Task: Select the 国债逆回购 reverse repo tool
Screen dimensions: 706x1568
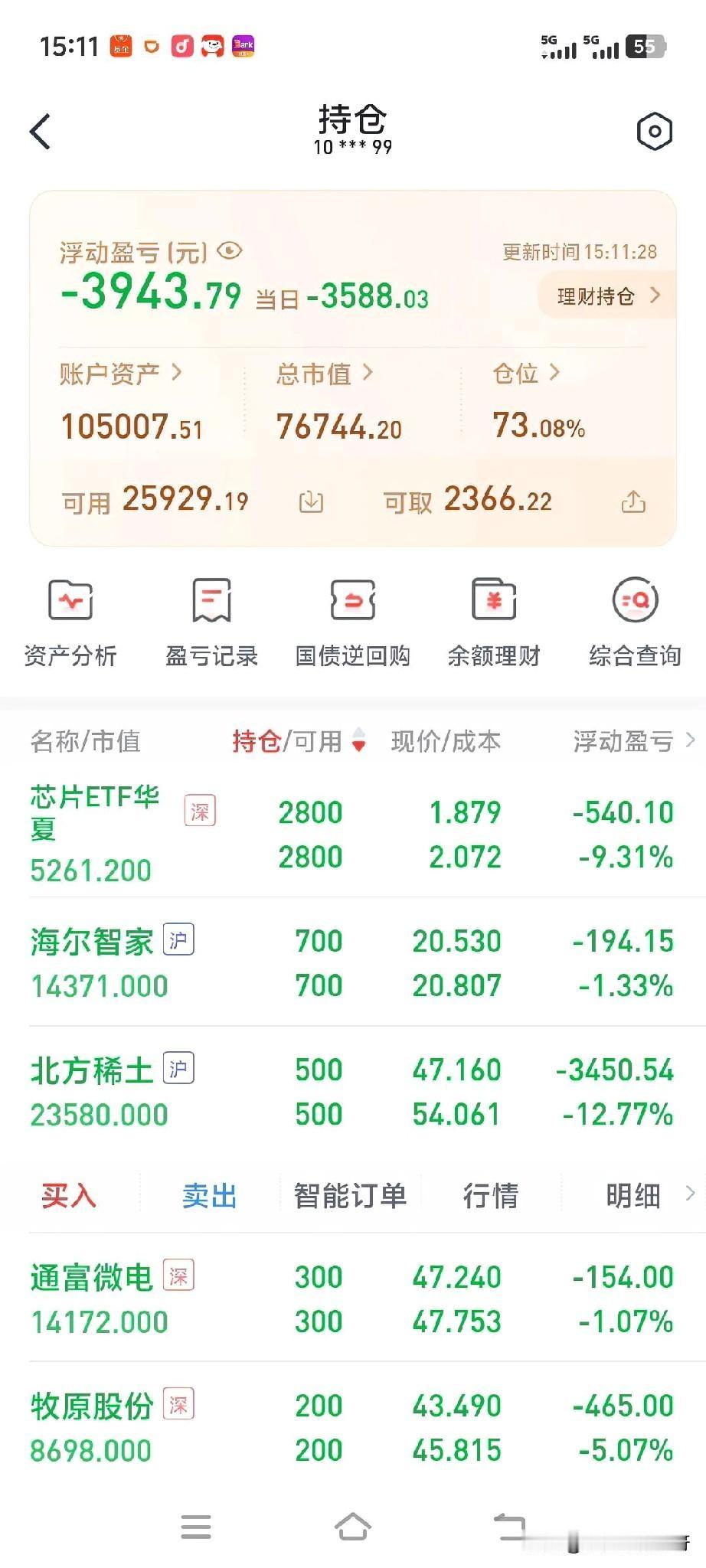Action: click(352, 620)
